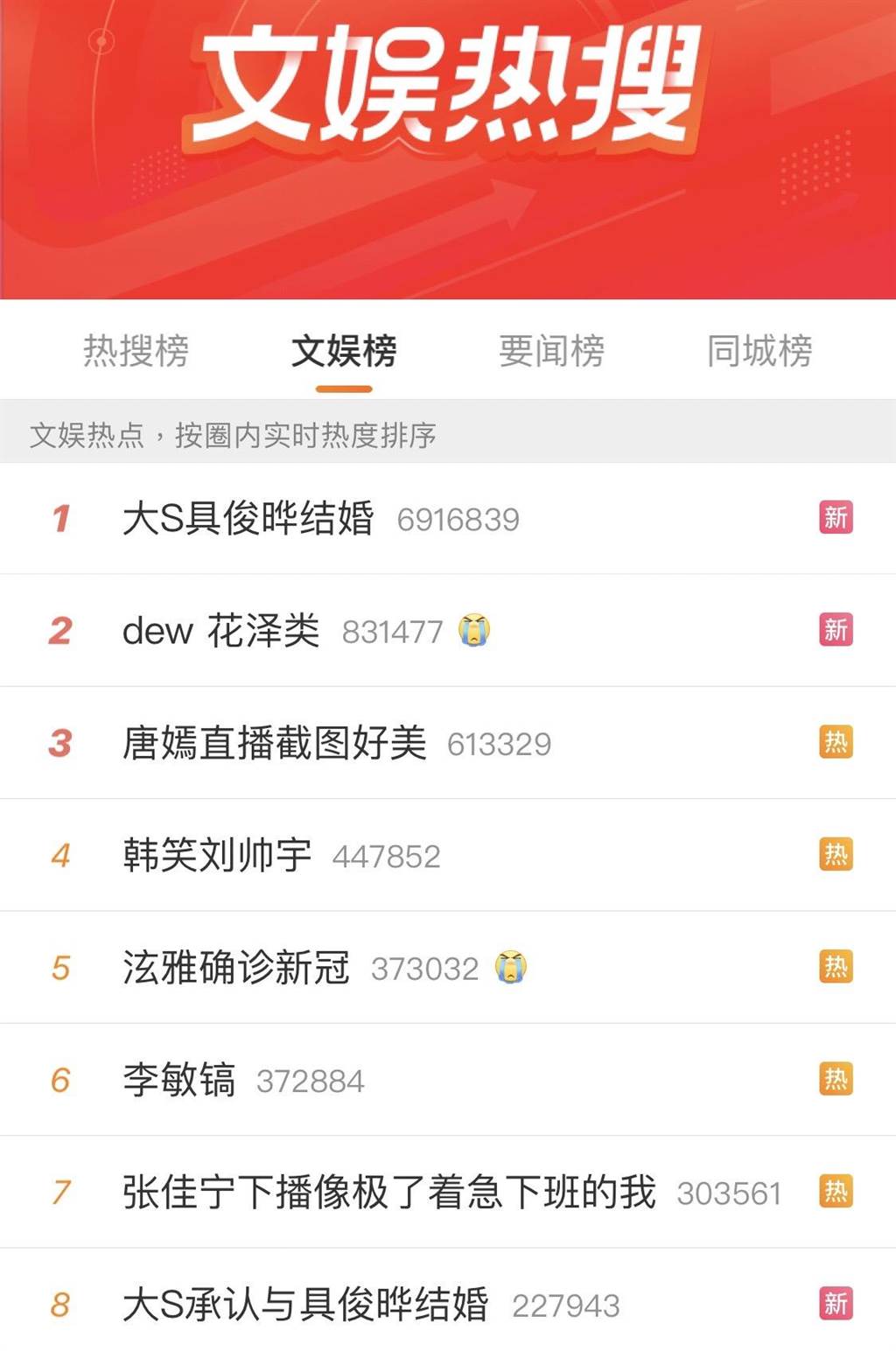Click the 新 badge on rank 8 entry
Viewport: 896px width, 1351px height.
tap(835, 1303)
